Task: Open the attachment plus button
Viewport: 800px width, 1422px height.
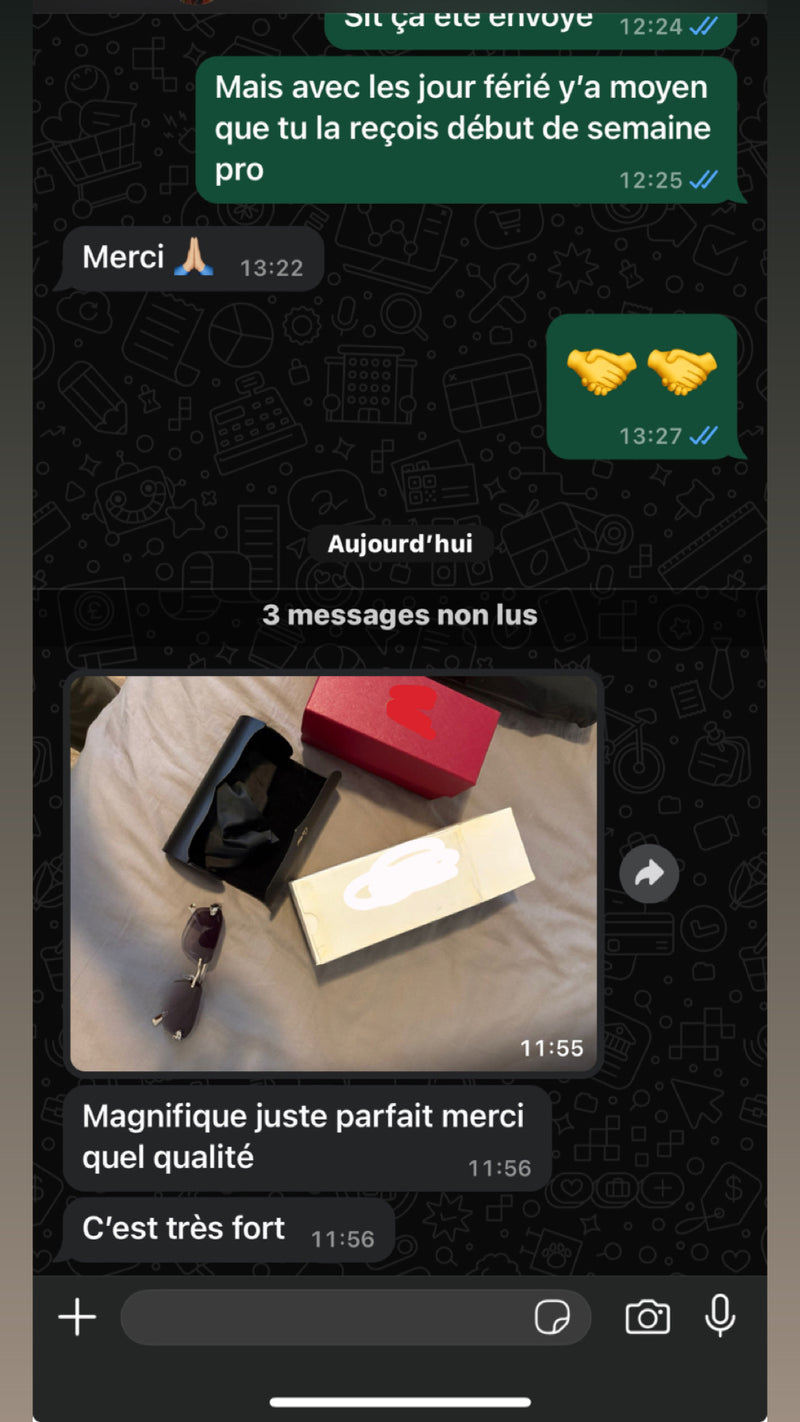Action: pyautogui.click(x=77, y=1317)
